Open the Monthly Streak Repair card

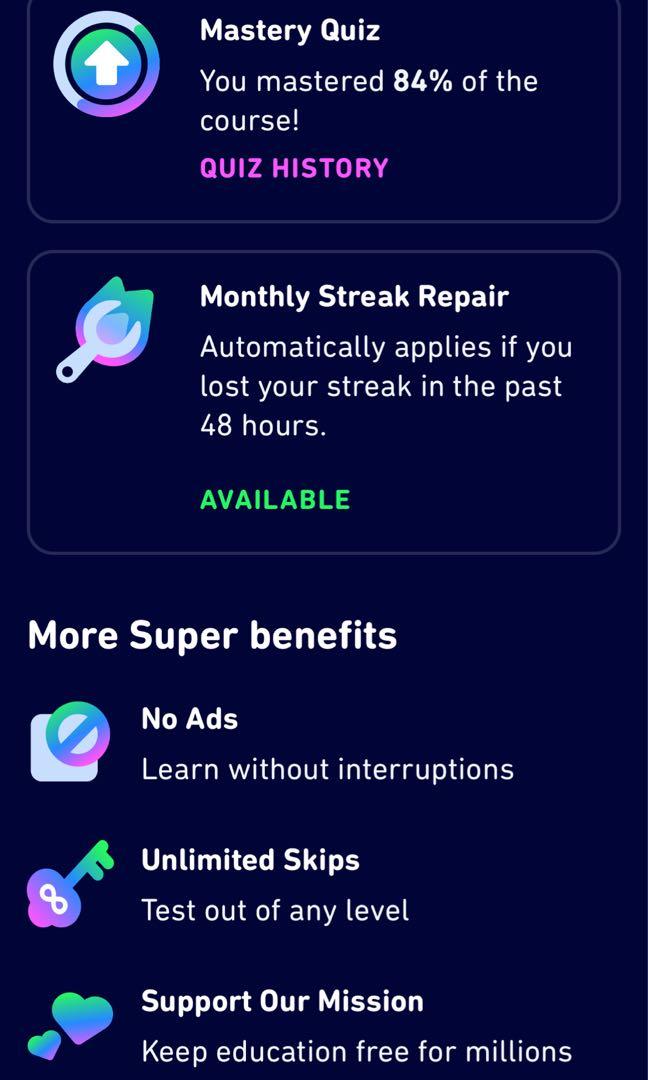(x=323, y=400)
